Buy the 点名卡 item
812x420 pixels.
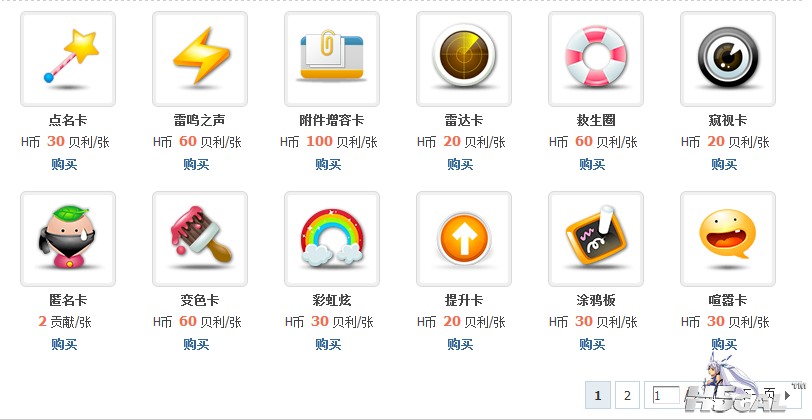click(x=64, y=164)
